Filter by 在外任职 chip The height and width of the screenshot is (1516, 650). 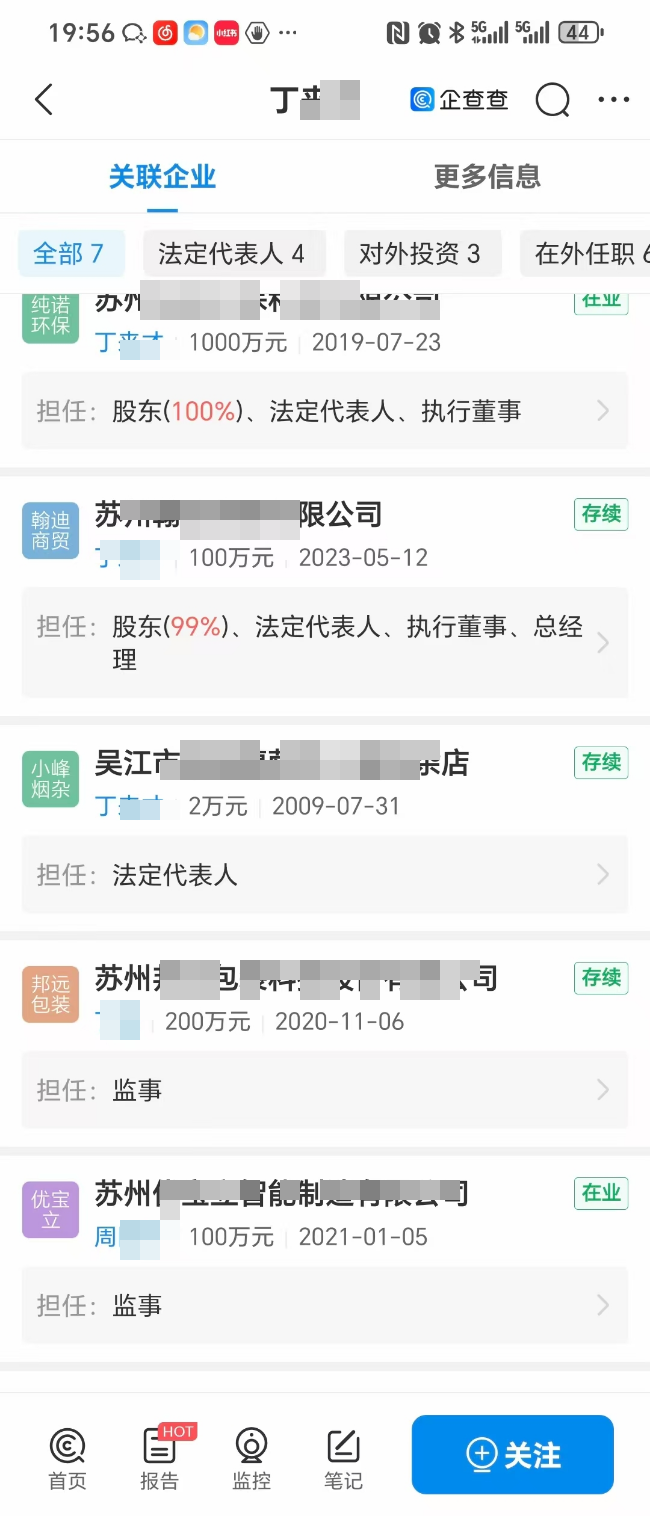[588, 254]
